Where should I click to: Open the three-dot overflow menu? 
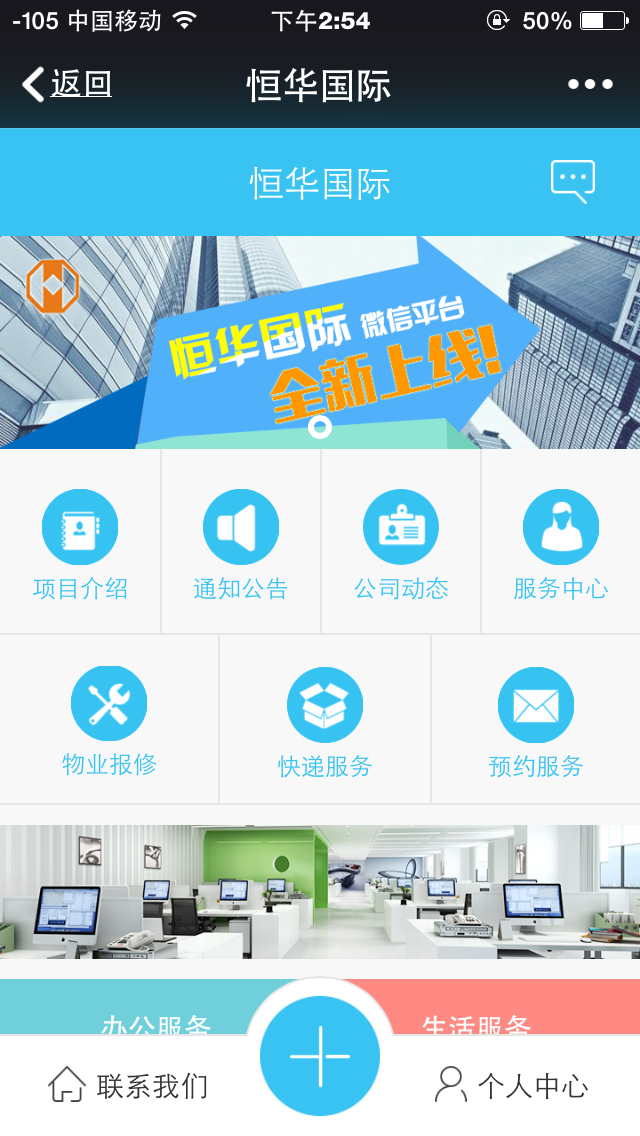click(590, 85)
